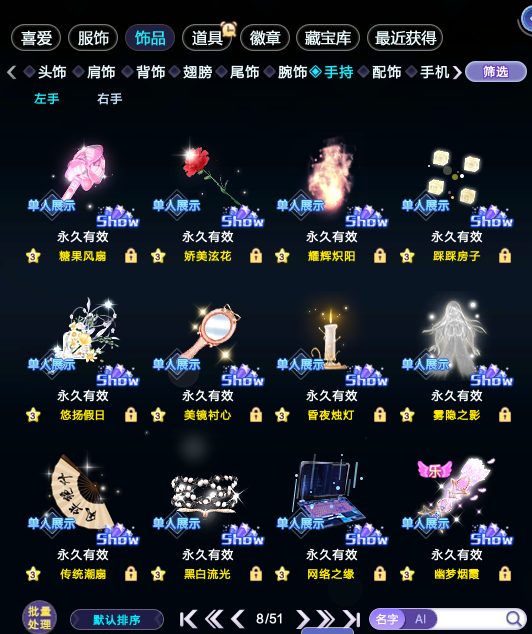Open the 藏宝库 tab
The width and height of the screenshot is (532, 634).
(327, 38)
